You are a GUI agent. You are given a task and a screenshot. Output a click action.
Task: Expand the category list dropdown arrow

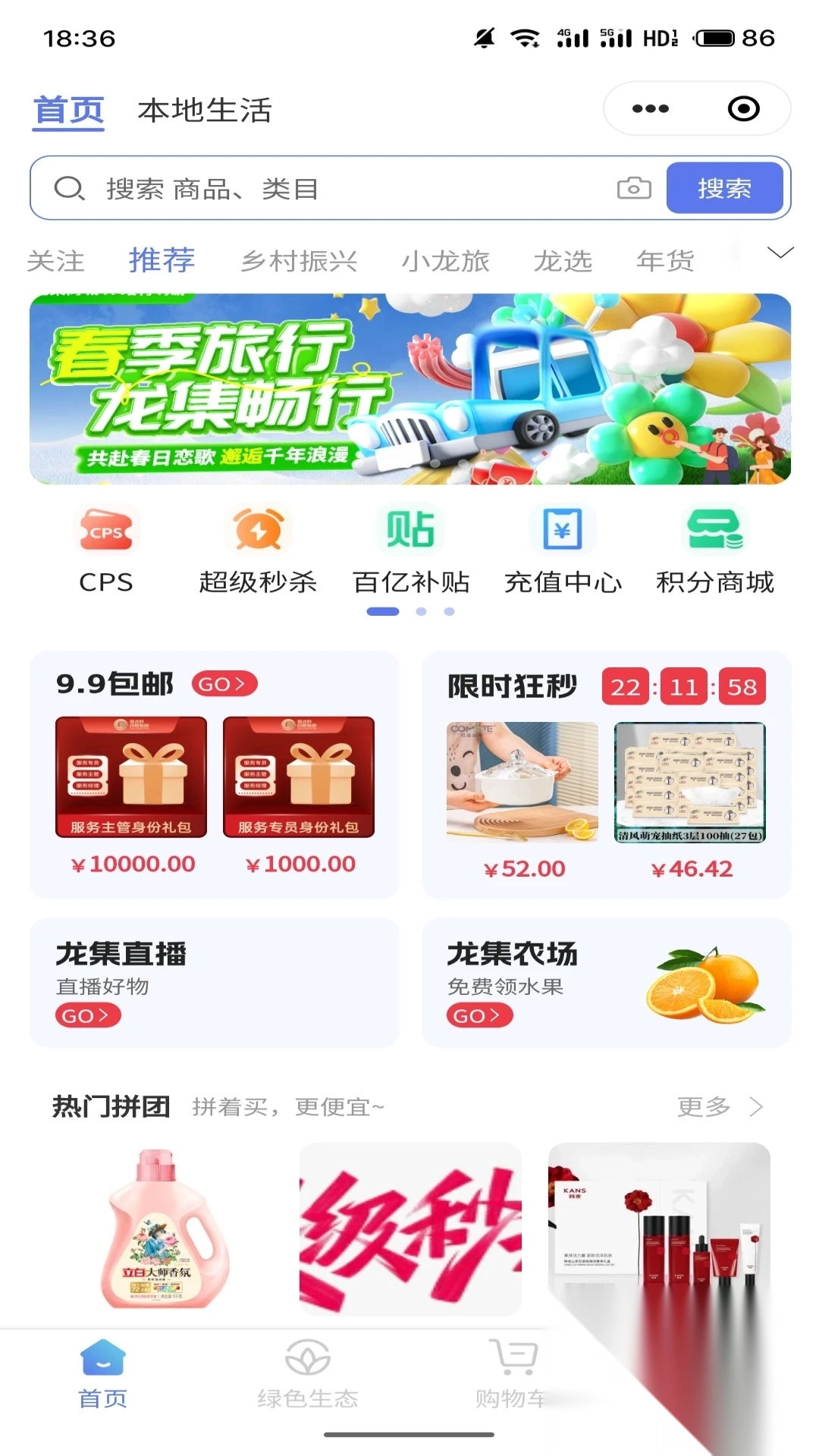click(780, 253)
